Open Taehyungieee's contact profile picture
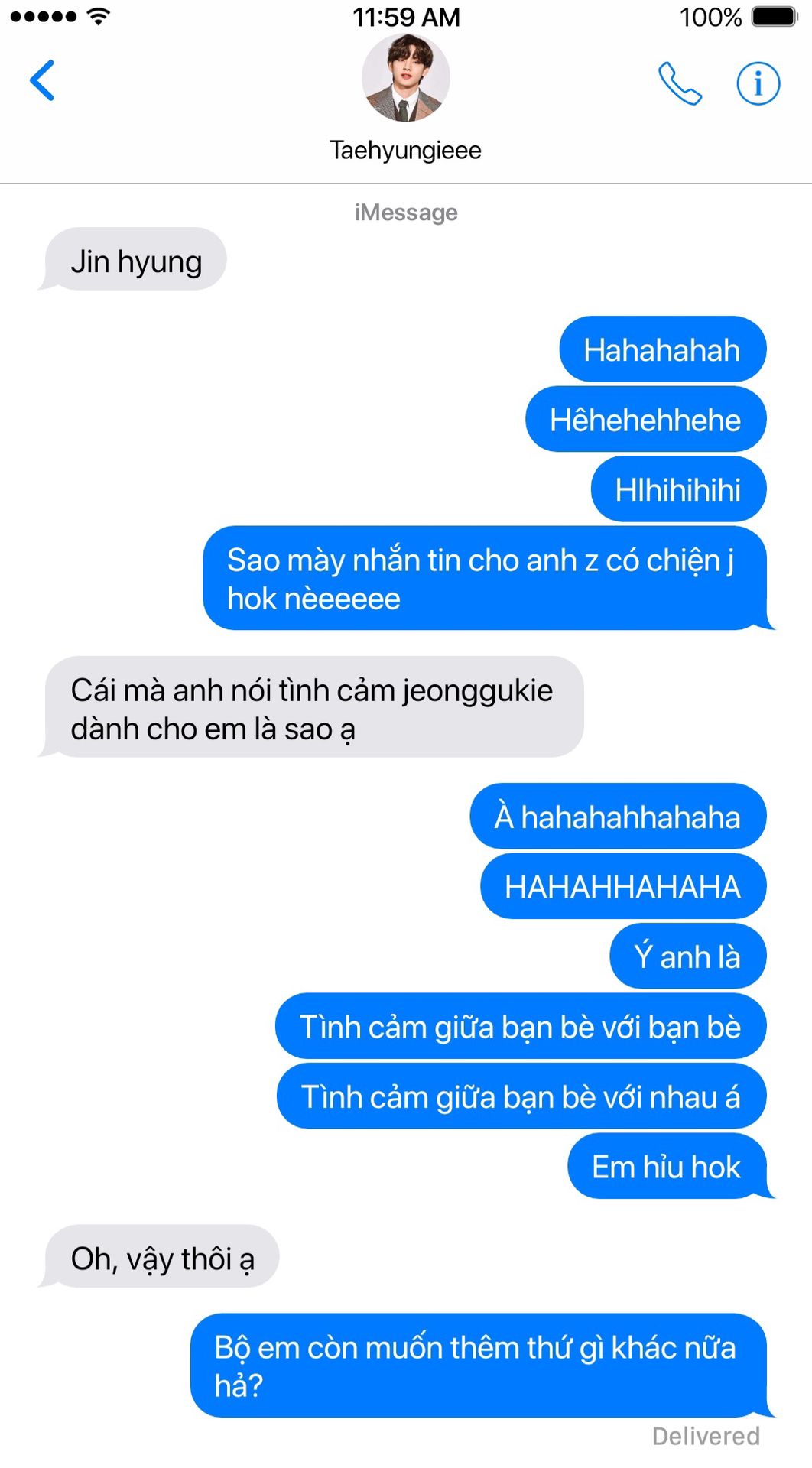812x1468 pixels. [405, 78]
